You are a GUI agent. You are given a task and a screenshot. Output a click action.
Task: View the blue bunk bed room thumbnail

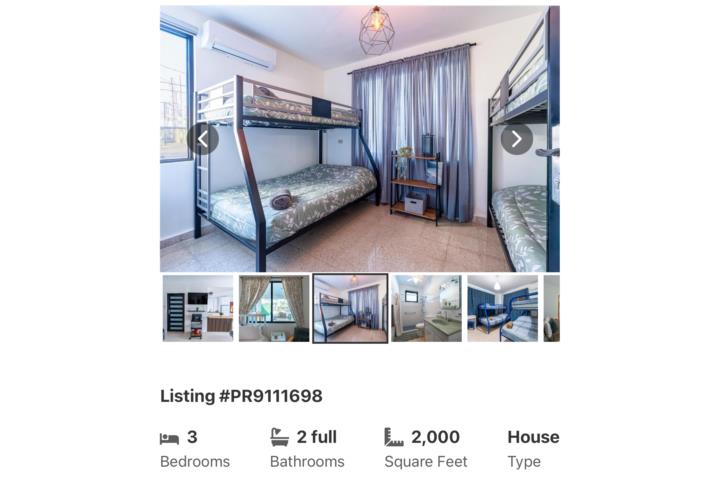coord(502,309)
